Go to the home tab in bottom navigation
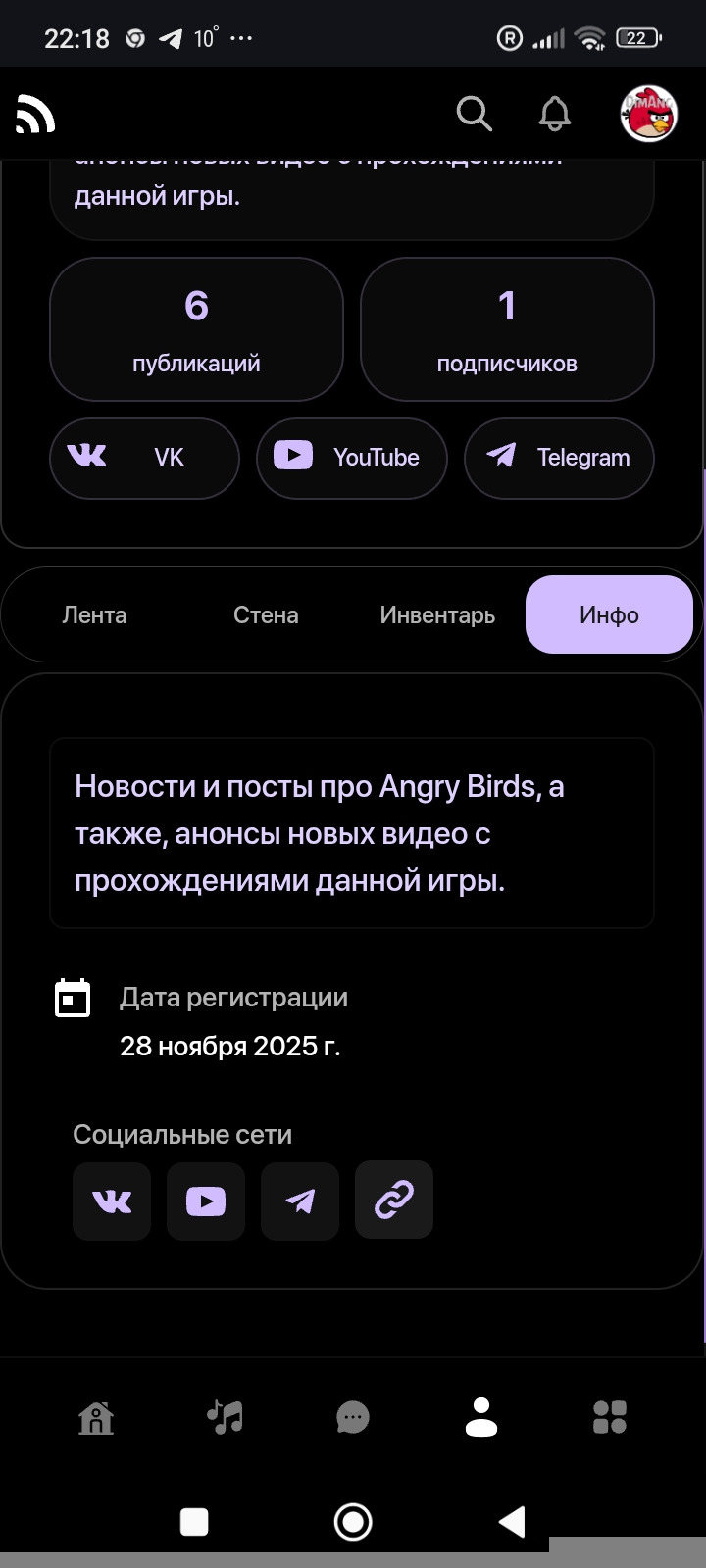Image resolution: width=706 pixels, height=1568 pixels. [96, 1417]
